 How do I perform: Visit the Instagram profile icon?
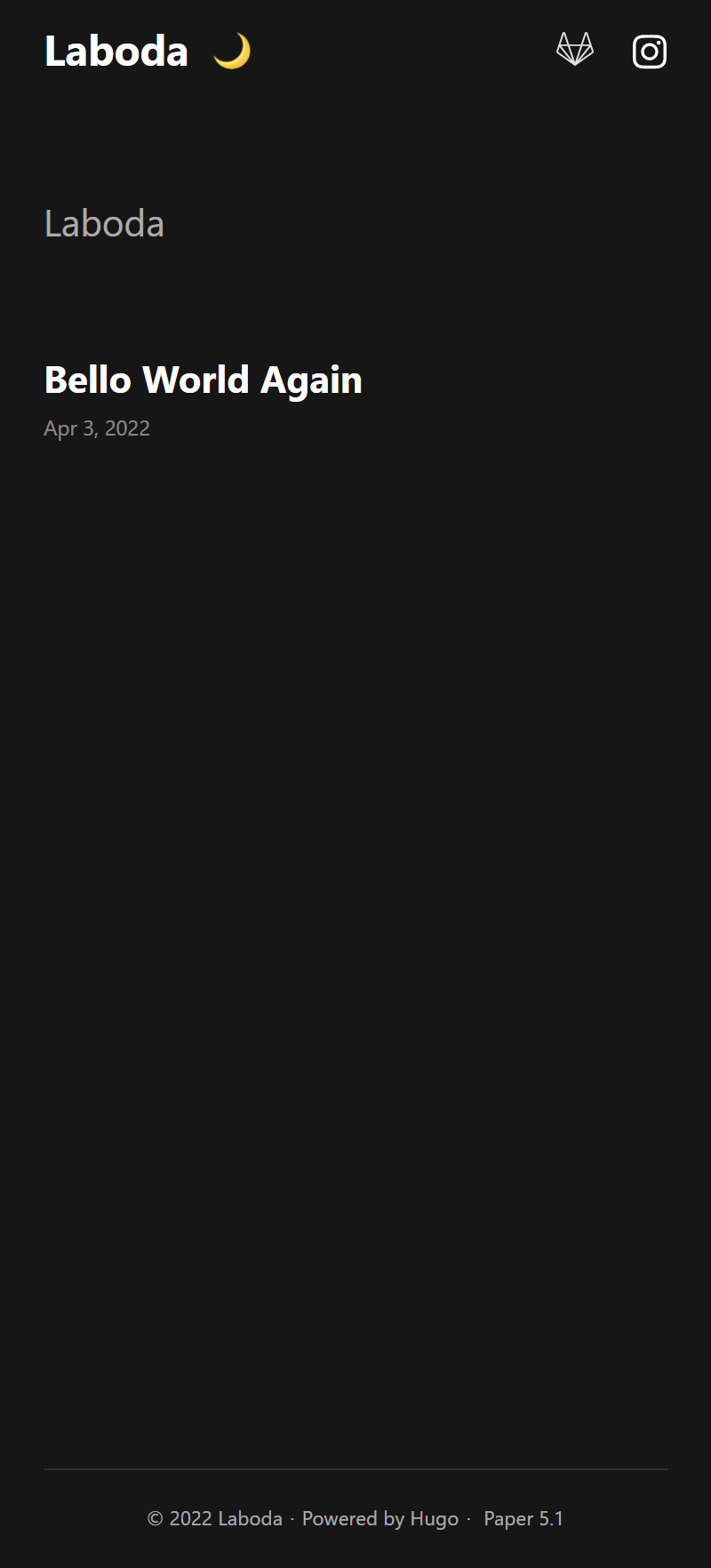[x=650, y=52]
